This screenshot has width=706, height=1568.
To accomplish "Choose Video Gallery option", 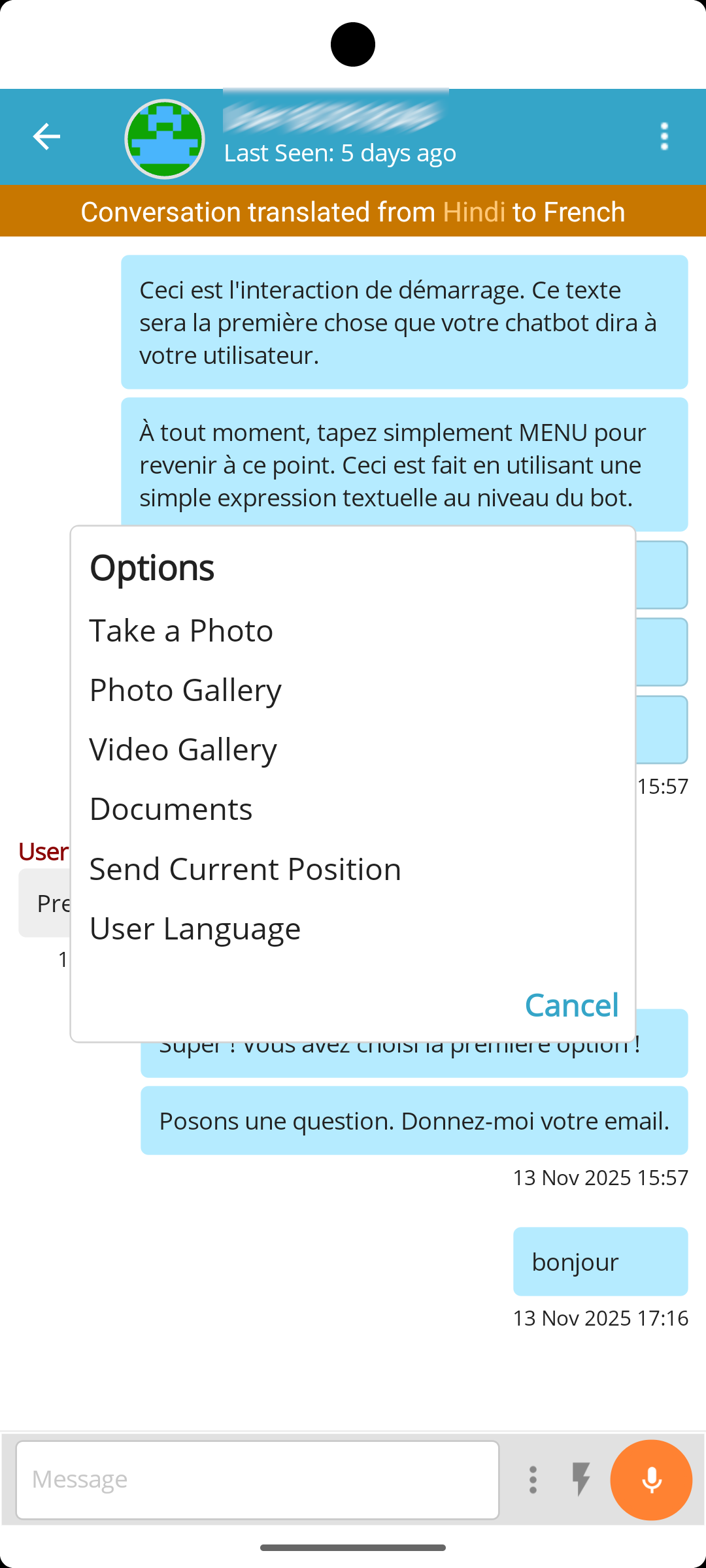I will coord(183,749).
